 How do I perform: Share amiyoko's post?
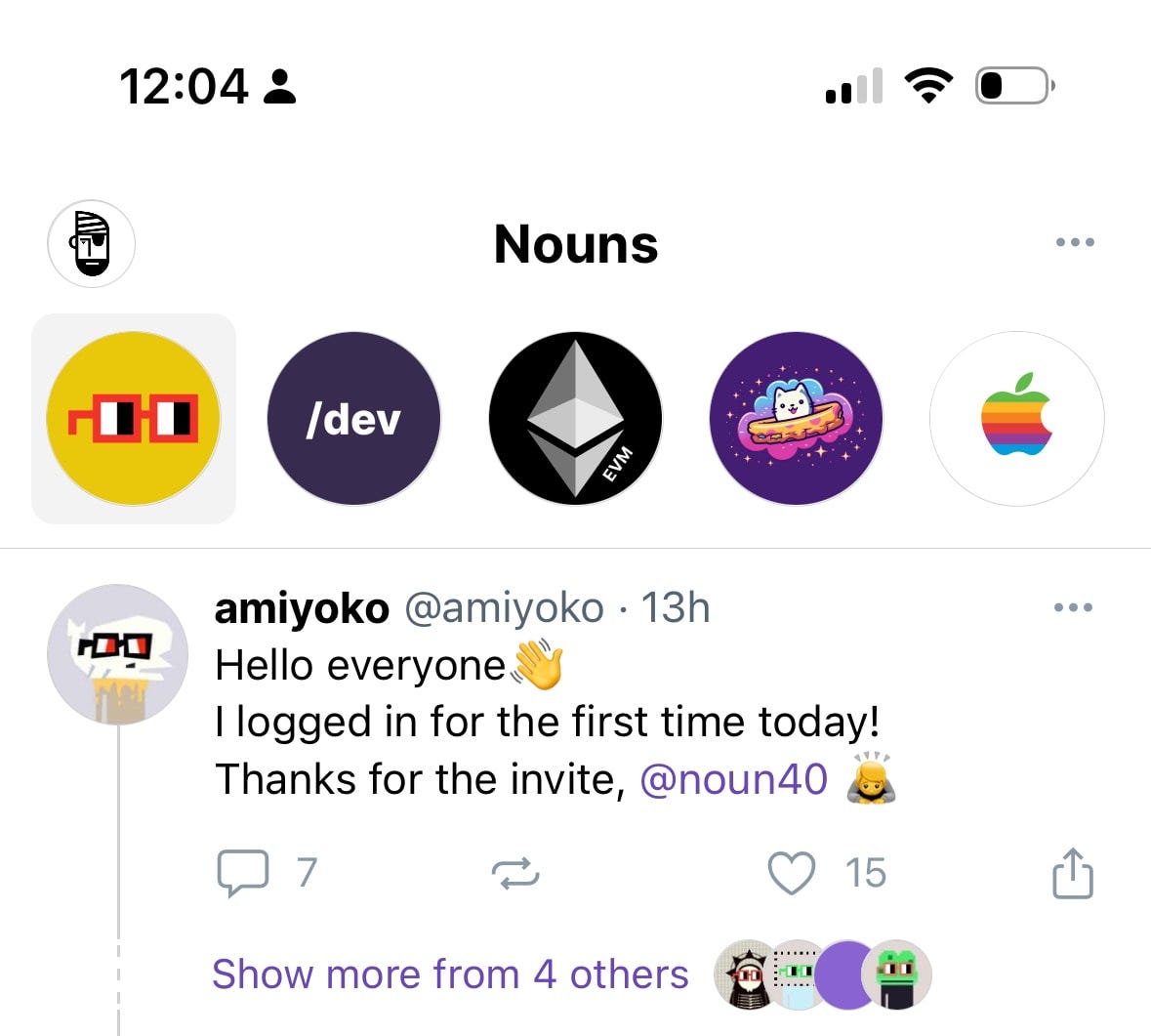(1072, 872)
